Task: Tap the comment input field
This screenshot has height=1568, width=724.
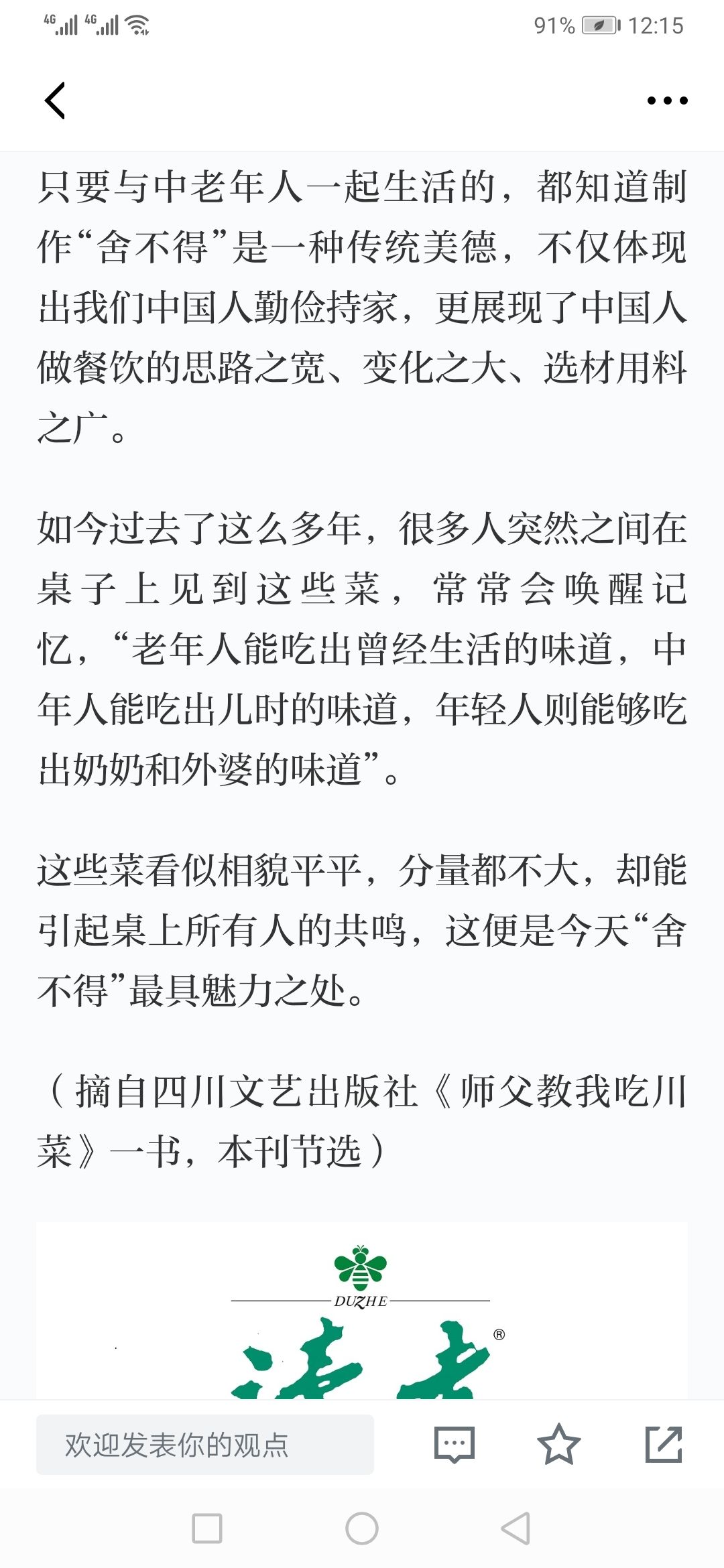Action: tap(205, 1445)
